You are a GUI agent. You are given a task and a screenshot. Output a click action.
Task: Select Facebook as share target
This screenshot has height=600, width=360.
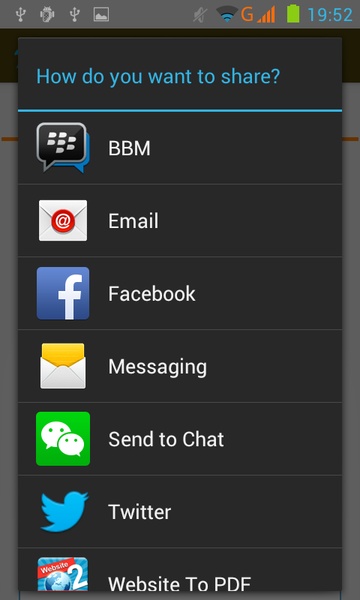pyautogui.click(x=180, y=293)
